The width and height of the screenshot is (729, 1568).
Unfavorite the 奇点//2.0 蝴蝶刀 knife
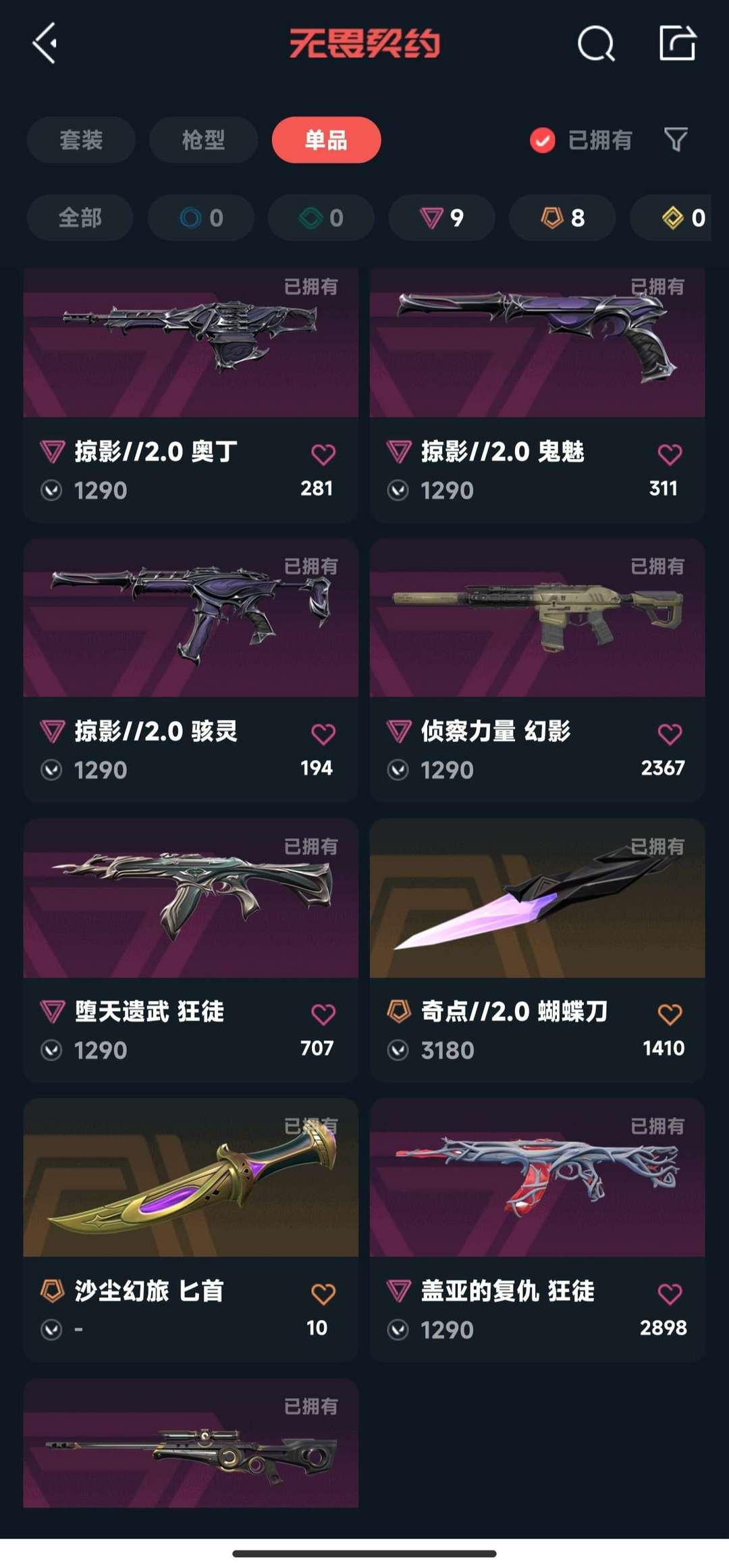(x=669, y=1014)
